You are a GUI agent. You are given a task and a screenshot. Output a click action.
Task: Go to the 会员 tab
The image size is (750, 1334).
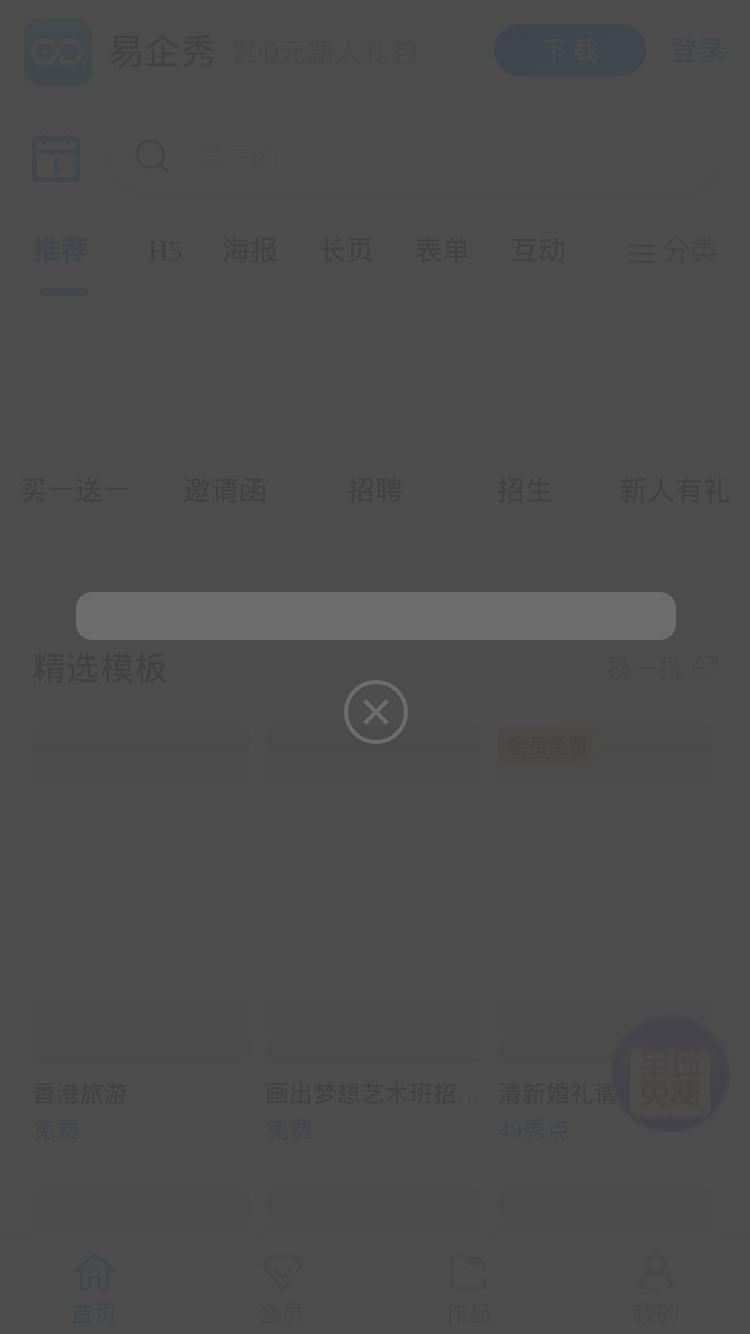click(x=281, y=1289)
